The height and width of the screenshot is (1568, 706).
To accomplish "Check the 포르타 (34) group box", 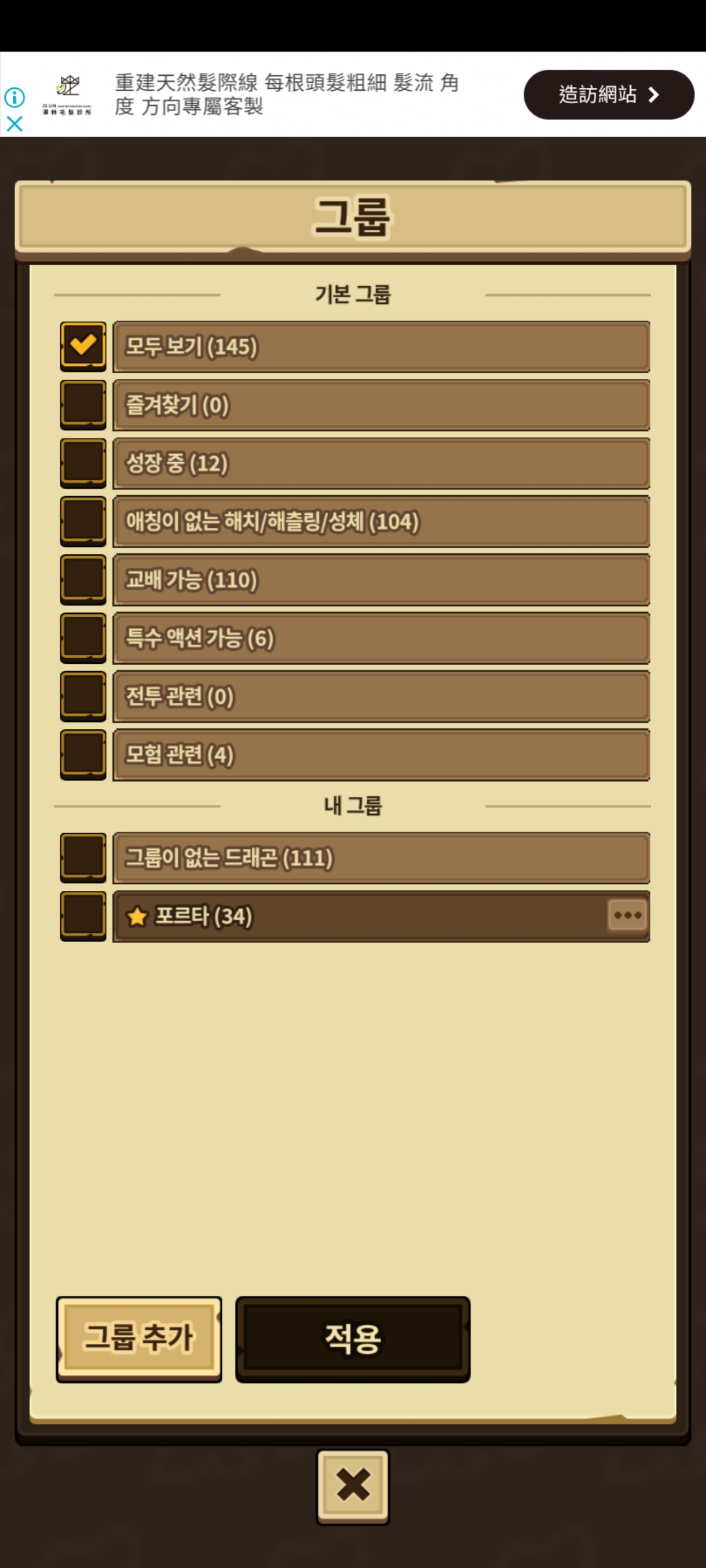I will [83, 916].
